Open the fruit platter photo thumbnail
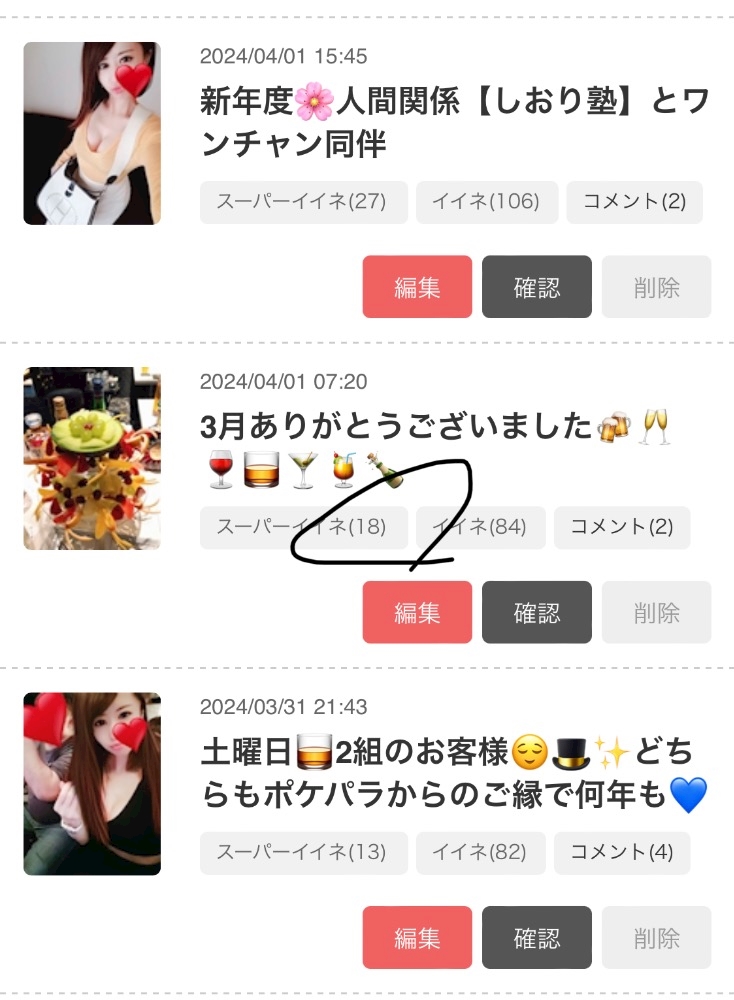 (x=92, y=458)
